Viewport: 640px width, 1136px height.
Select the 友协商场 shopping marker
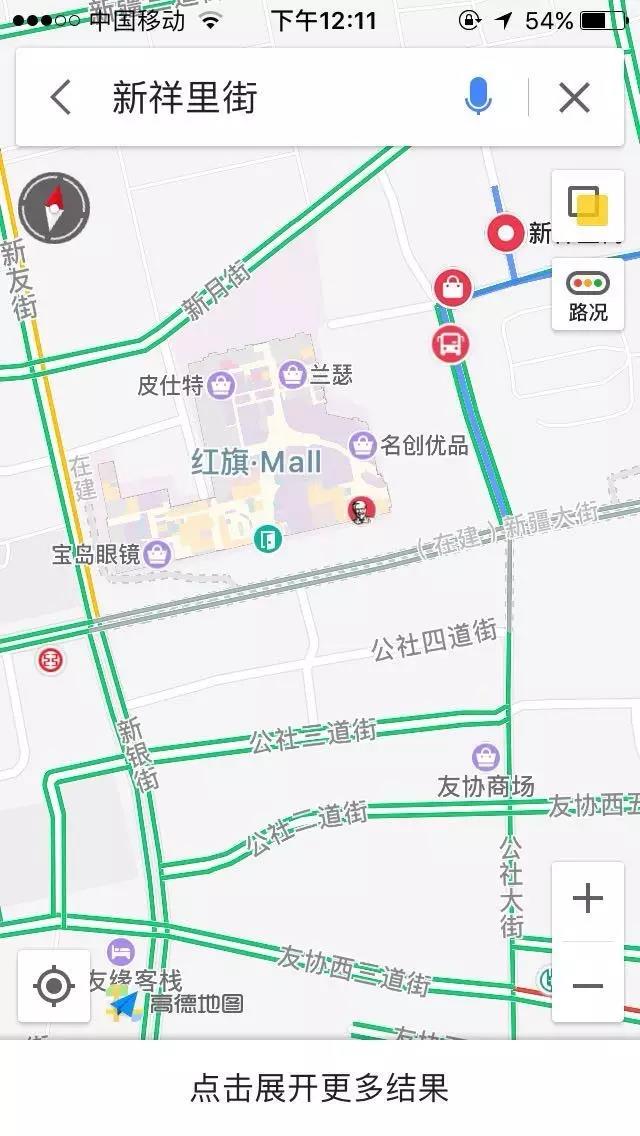pyautogui.click(x=486, y=758)
